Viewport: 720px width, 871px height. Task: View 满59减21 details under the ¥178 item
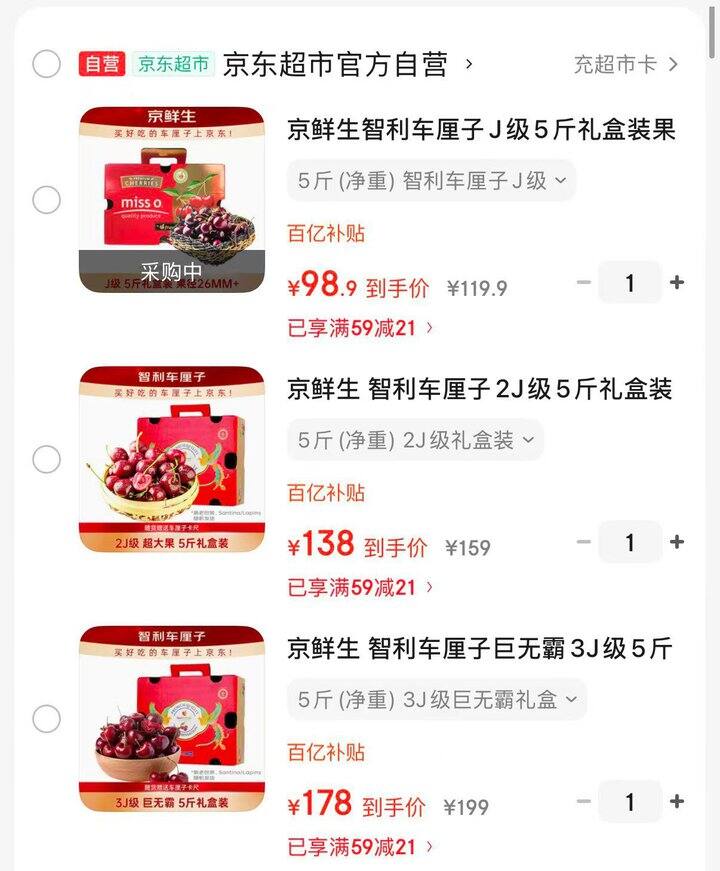pyautogui.click(x=360, y=847)
